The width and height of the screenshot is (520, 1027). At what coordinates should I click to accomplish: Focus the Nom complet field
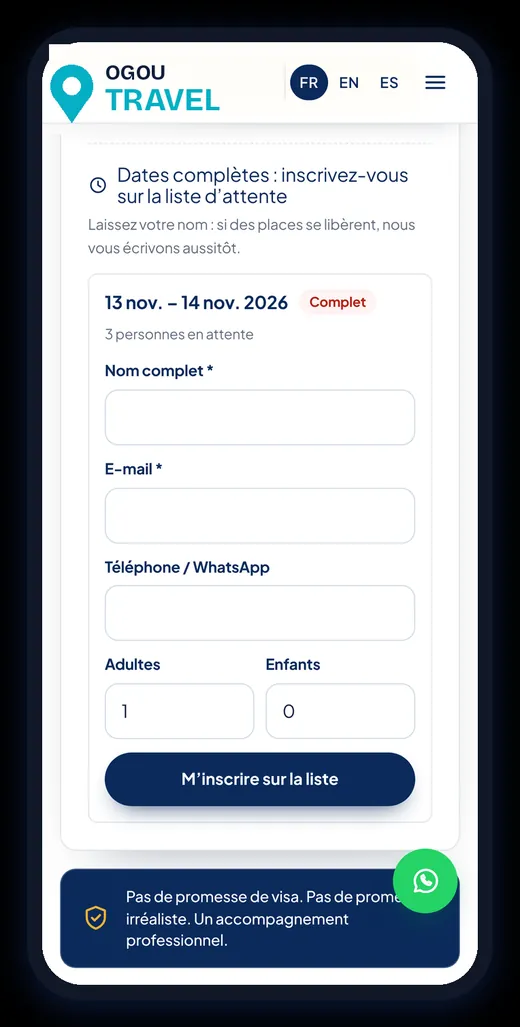[x=260, y=418]
